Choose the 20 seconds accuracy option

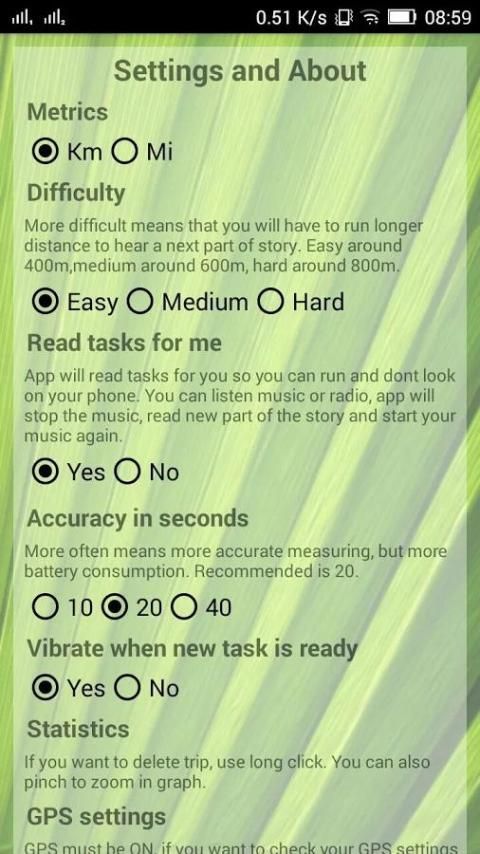click(131, 608)
